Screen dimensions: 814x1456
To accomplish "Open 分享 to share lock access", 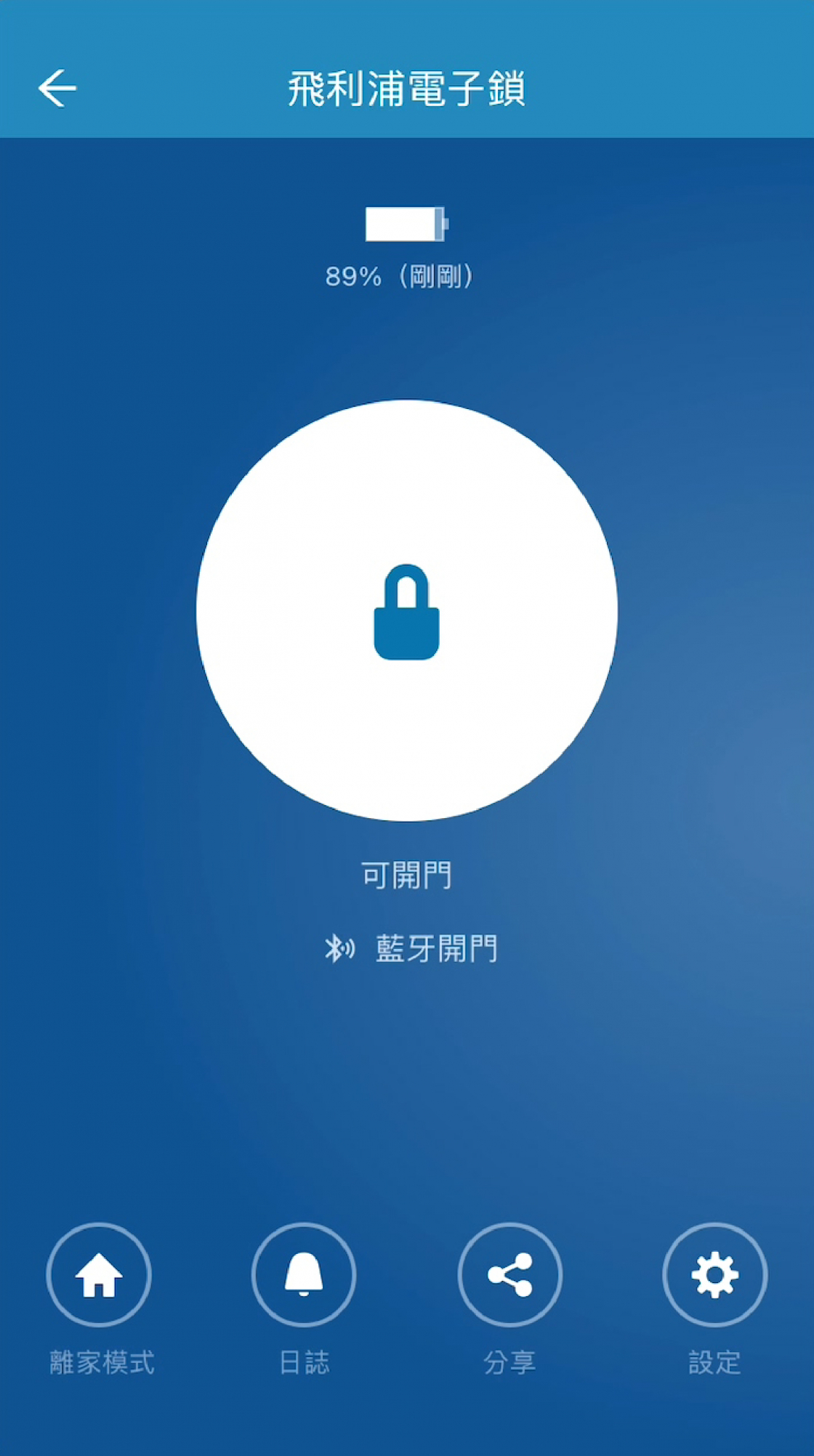I will coord(509,1275).
